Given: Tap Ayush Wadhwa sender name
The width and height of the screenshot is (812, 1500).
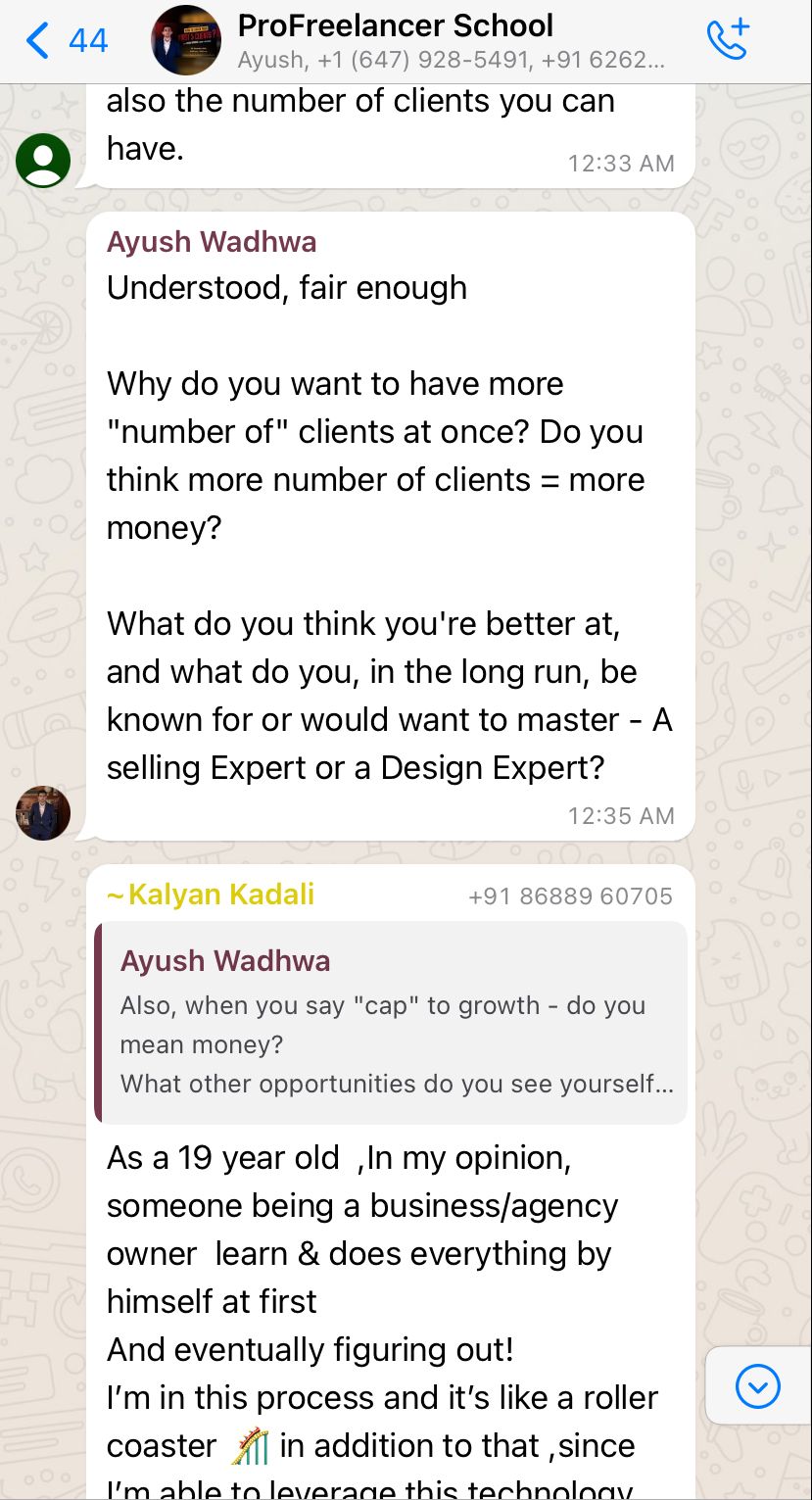Looking at the screenshot, I should pyautogui.click(x=212, y=242).
